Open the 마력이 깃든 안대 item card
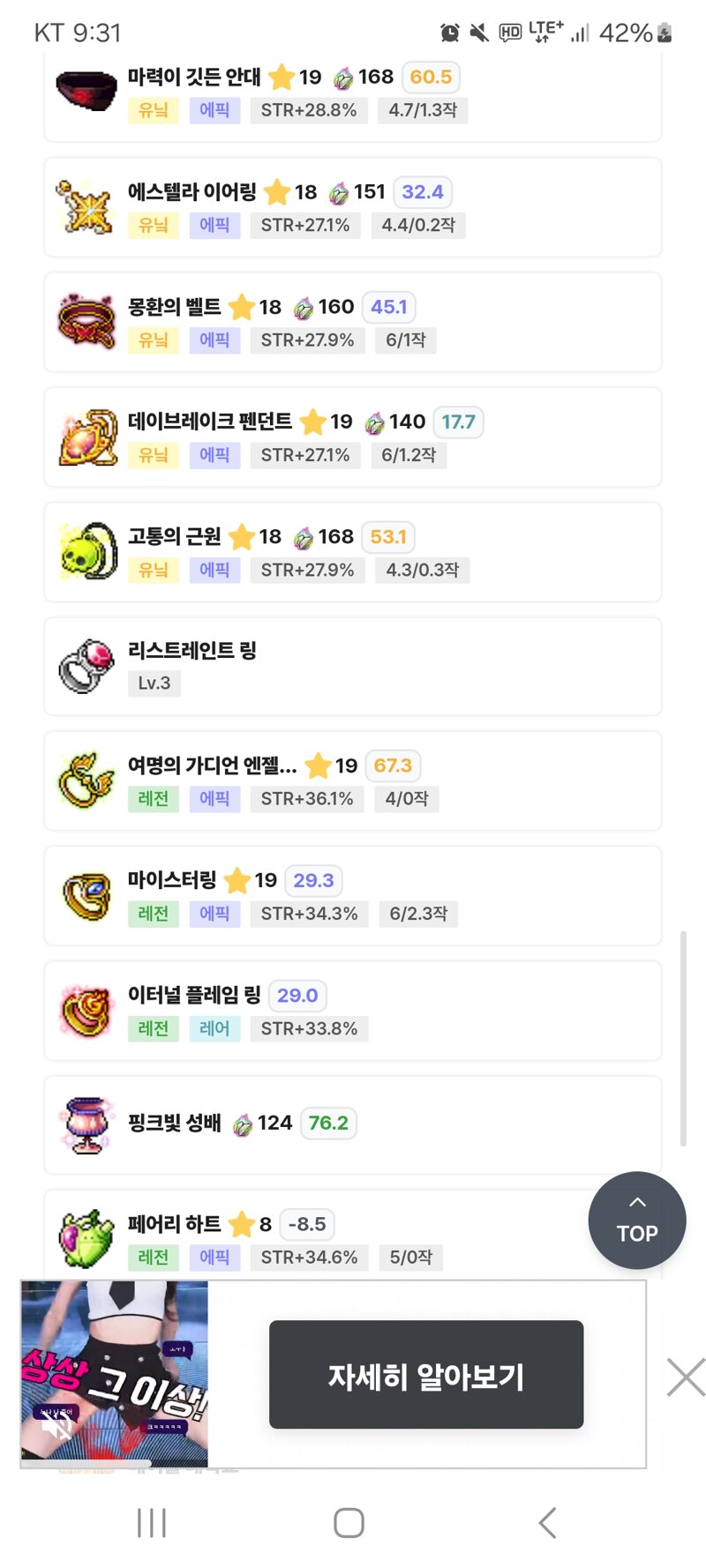The height and width of the screenshot is (1568, 706). (353, 94)
